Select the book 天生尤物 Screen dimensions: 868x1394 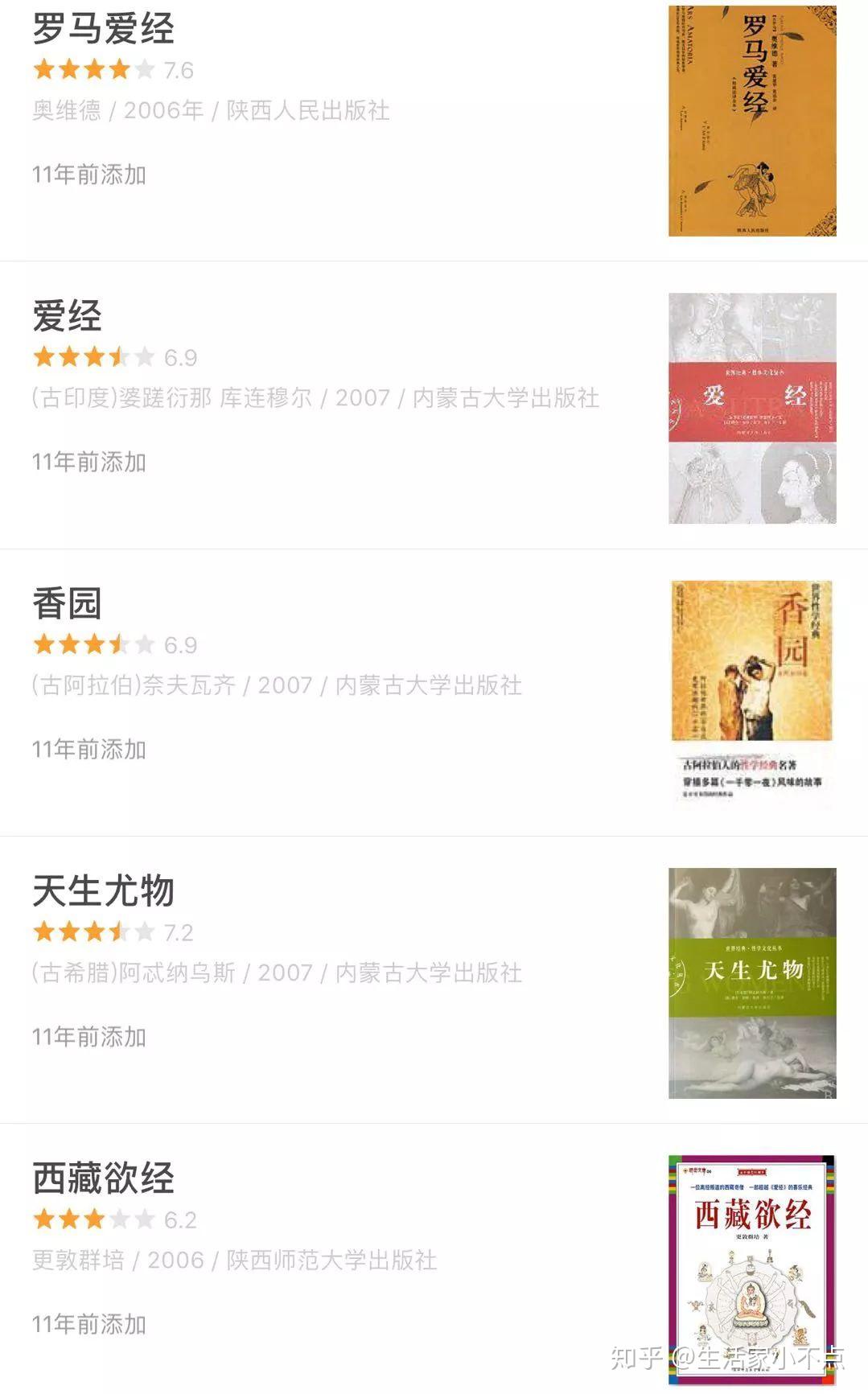pyautogui.click(x=104, y=890)
